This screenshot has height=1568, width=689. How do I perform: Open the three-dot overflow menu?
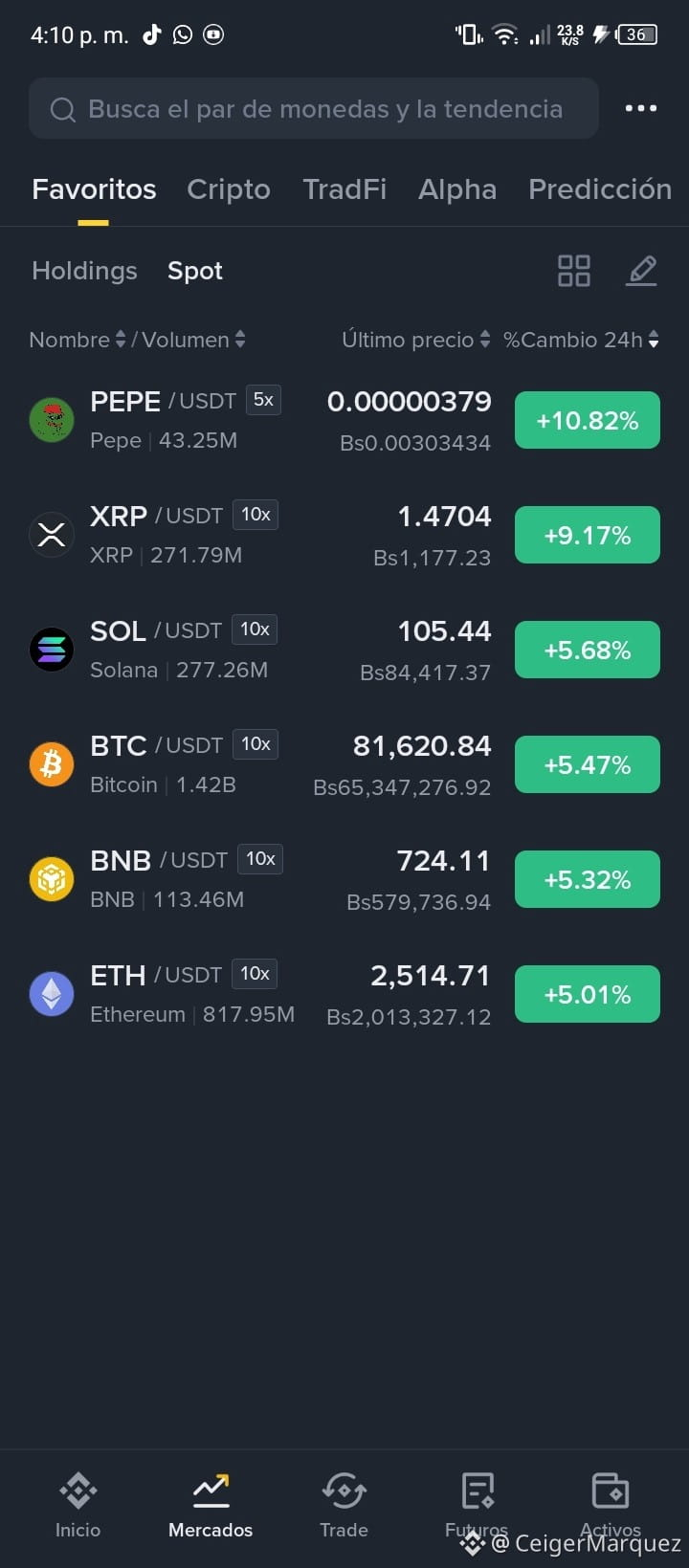(640, 109)
